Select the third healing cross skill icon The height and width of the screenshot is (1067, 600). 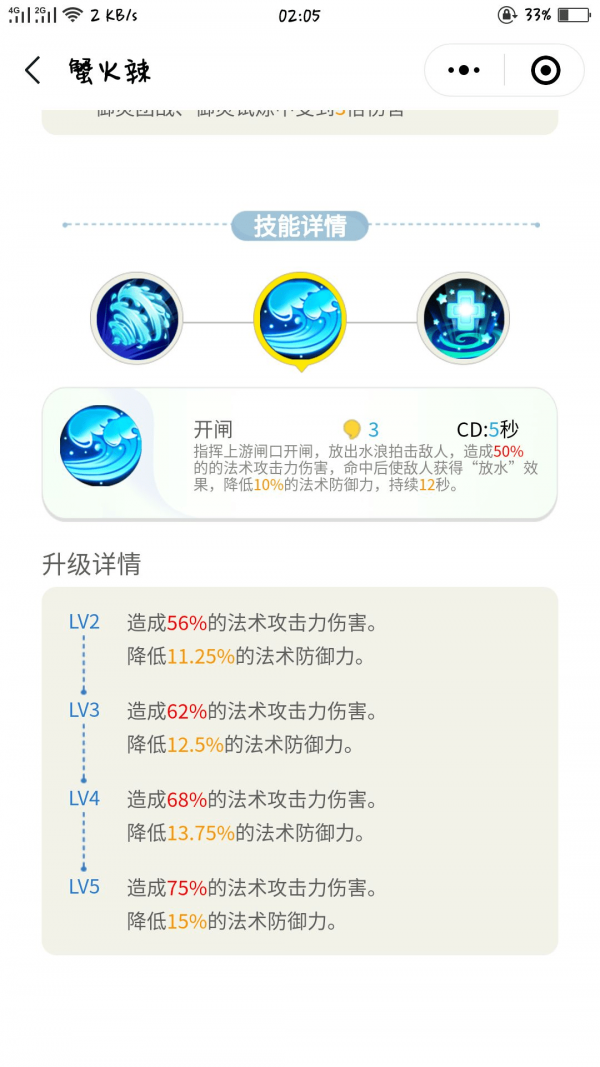[463, 320]
